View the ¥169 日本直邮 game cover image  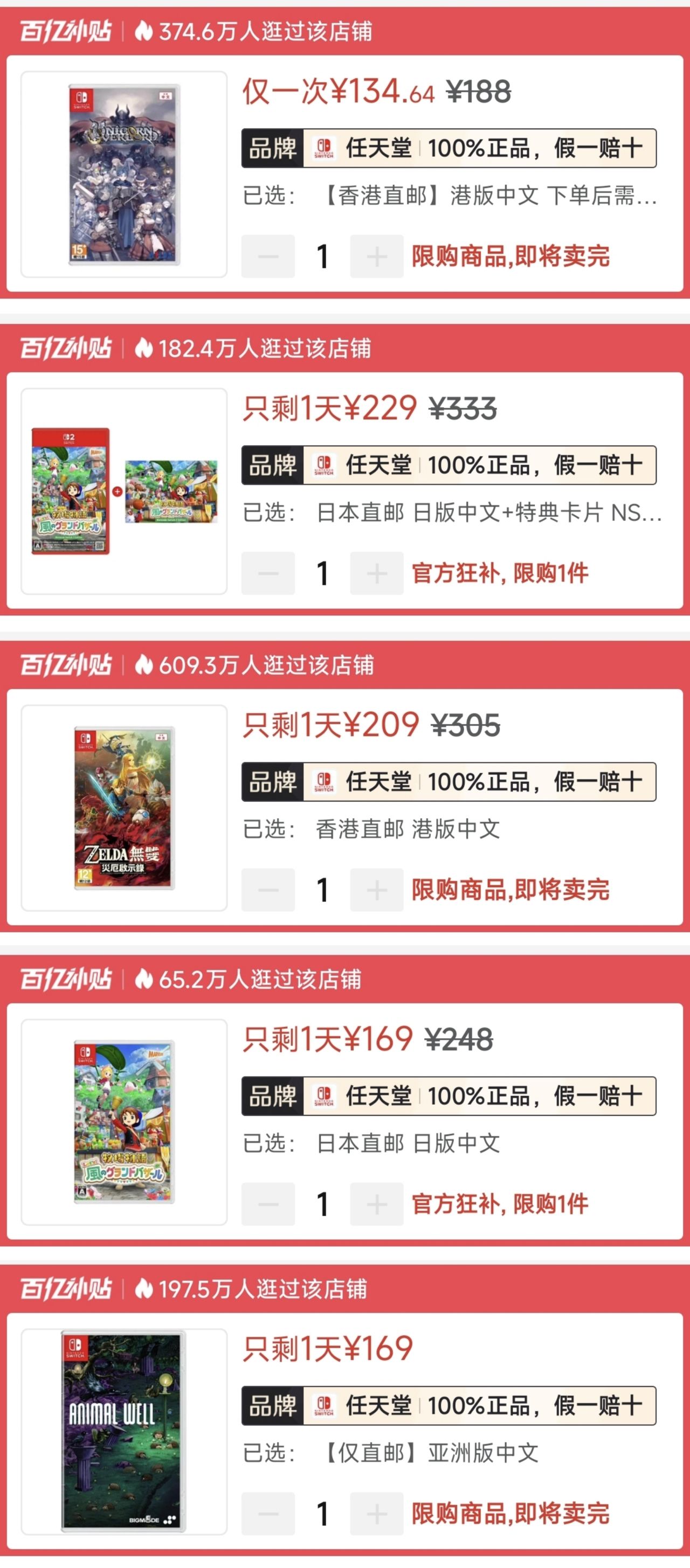[123, 1122]
